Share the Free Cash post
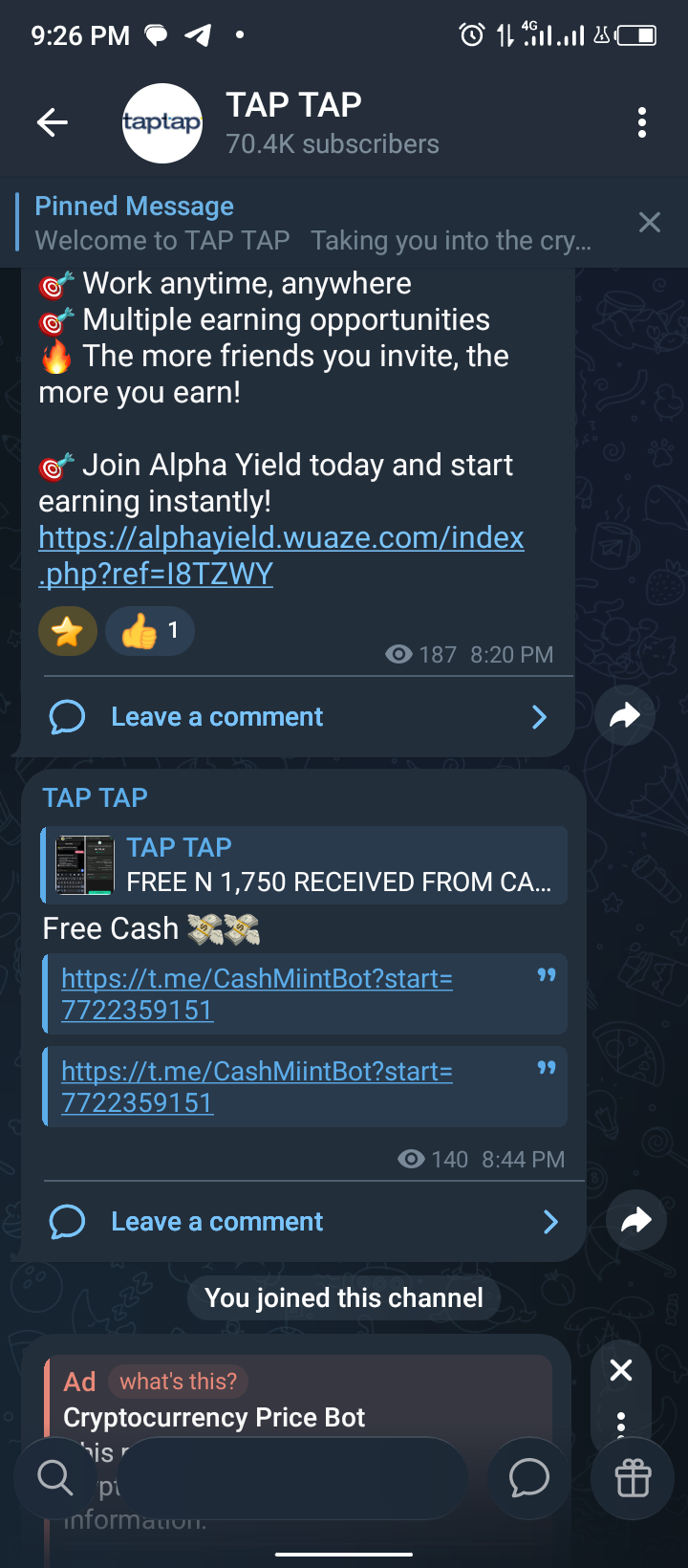 click(635, 1220)
